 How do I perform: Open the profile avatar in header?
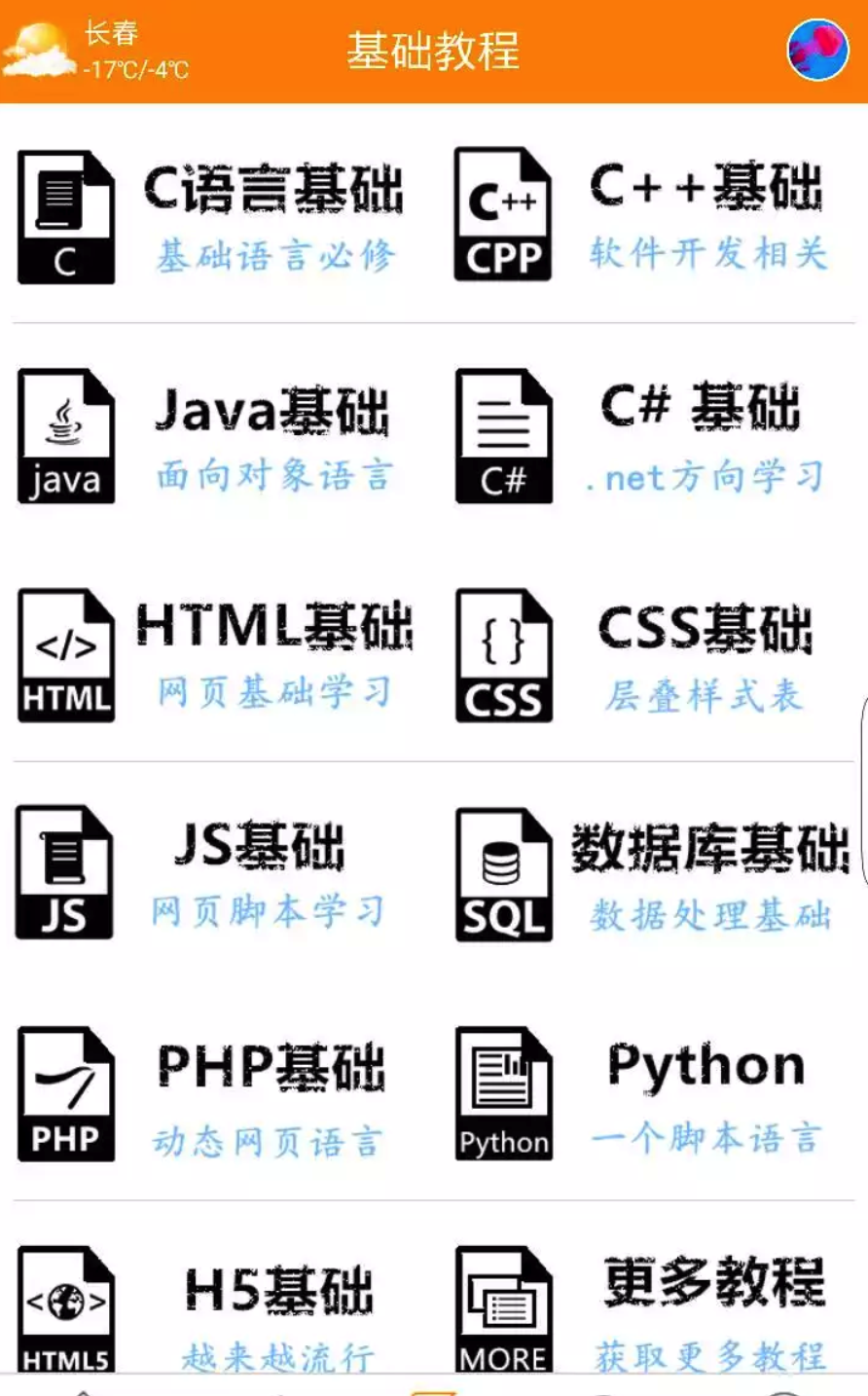817,50
